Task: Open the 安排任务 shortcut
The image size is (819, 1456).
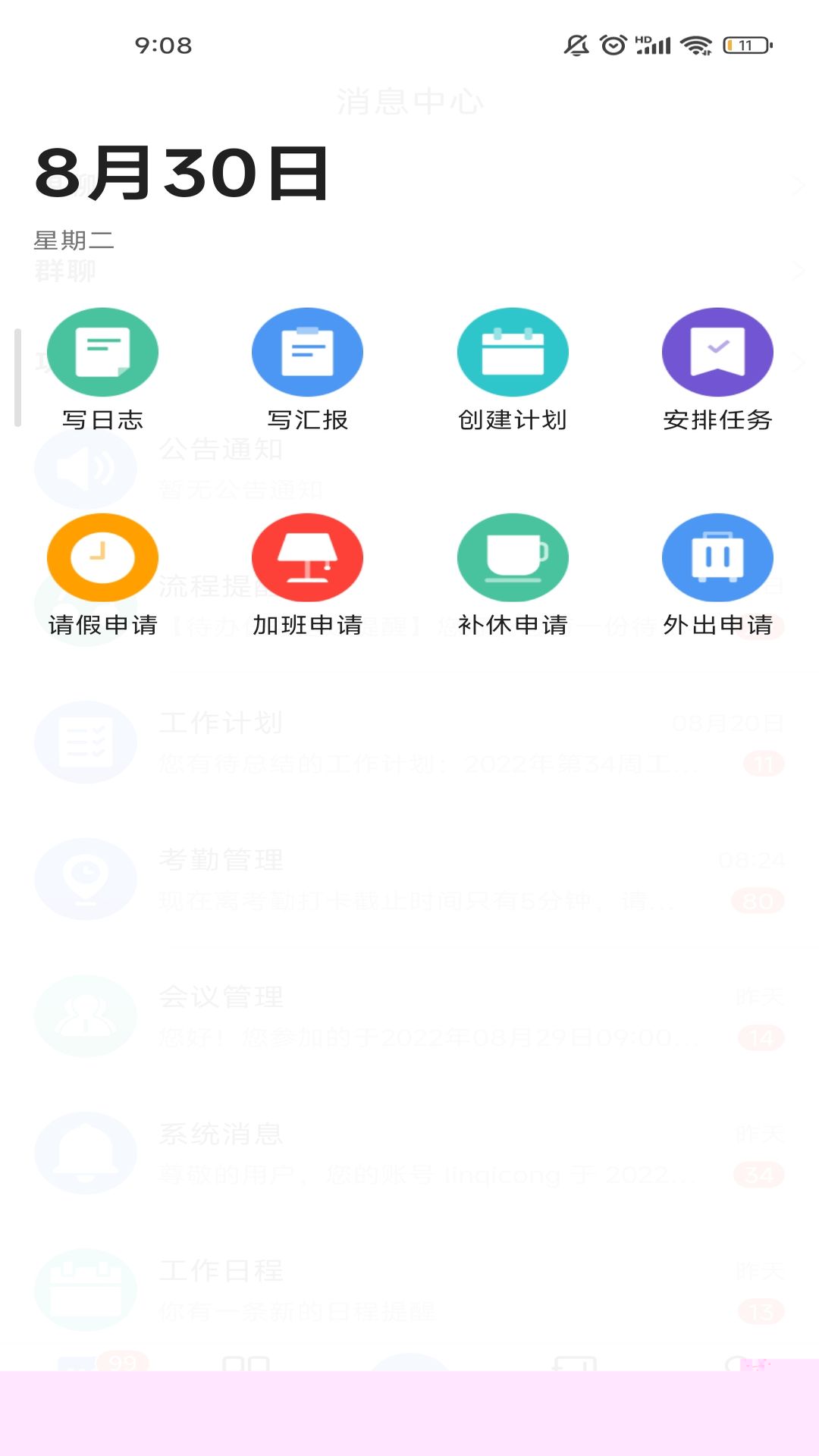Action: point(717,353)
